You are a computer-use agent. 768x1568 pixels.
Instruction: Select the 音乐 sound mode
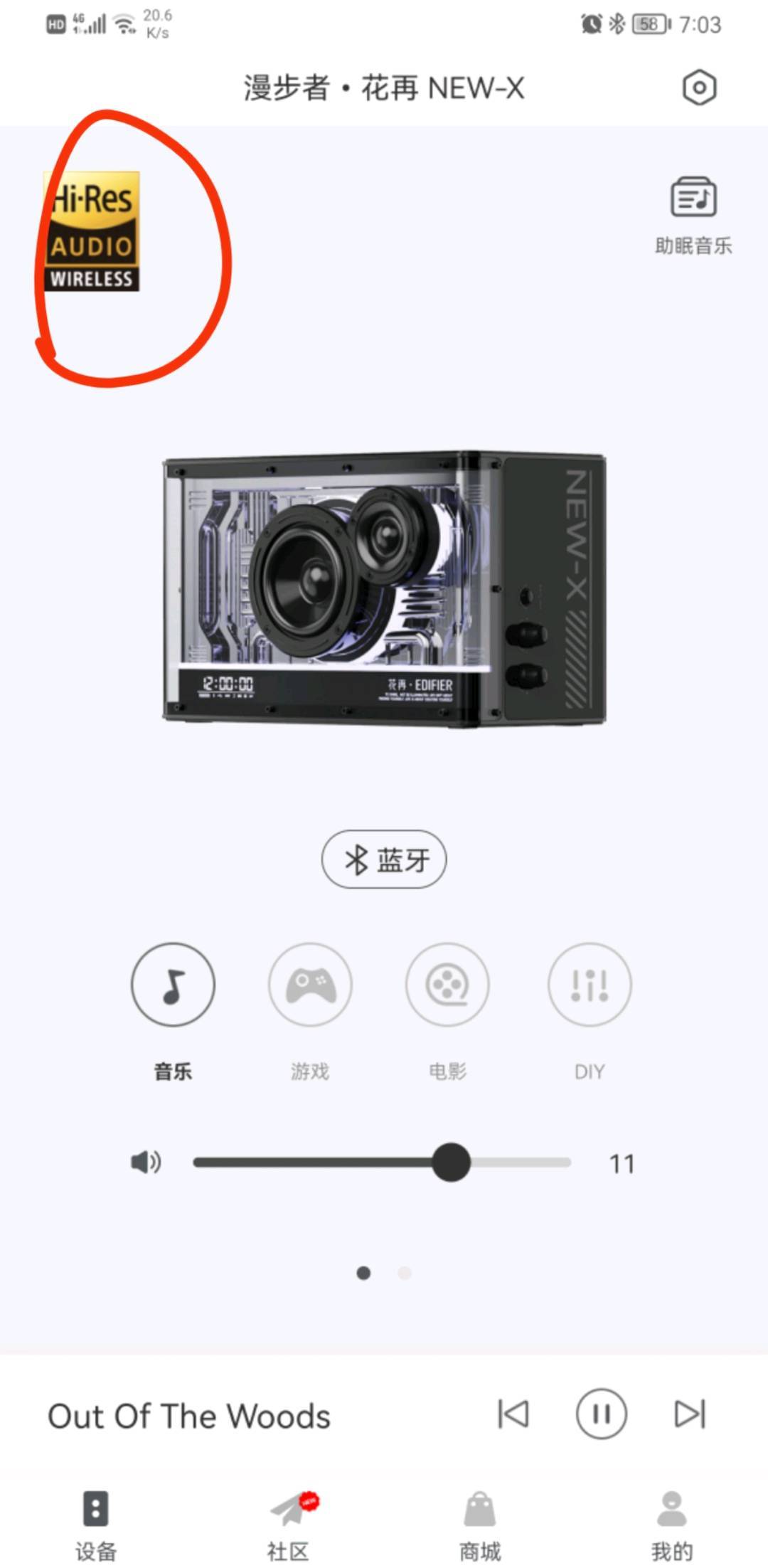pos(173,985)
